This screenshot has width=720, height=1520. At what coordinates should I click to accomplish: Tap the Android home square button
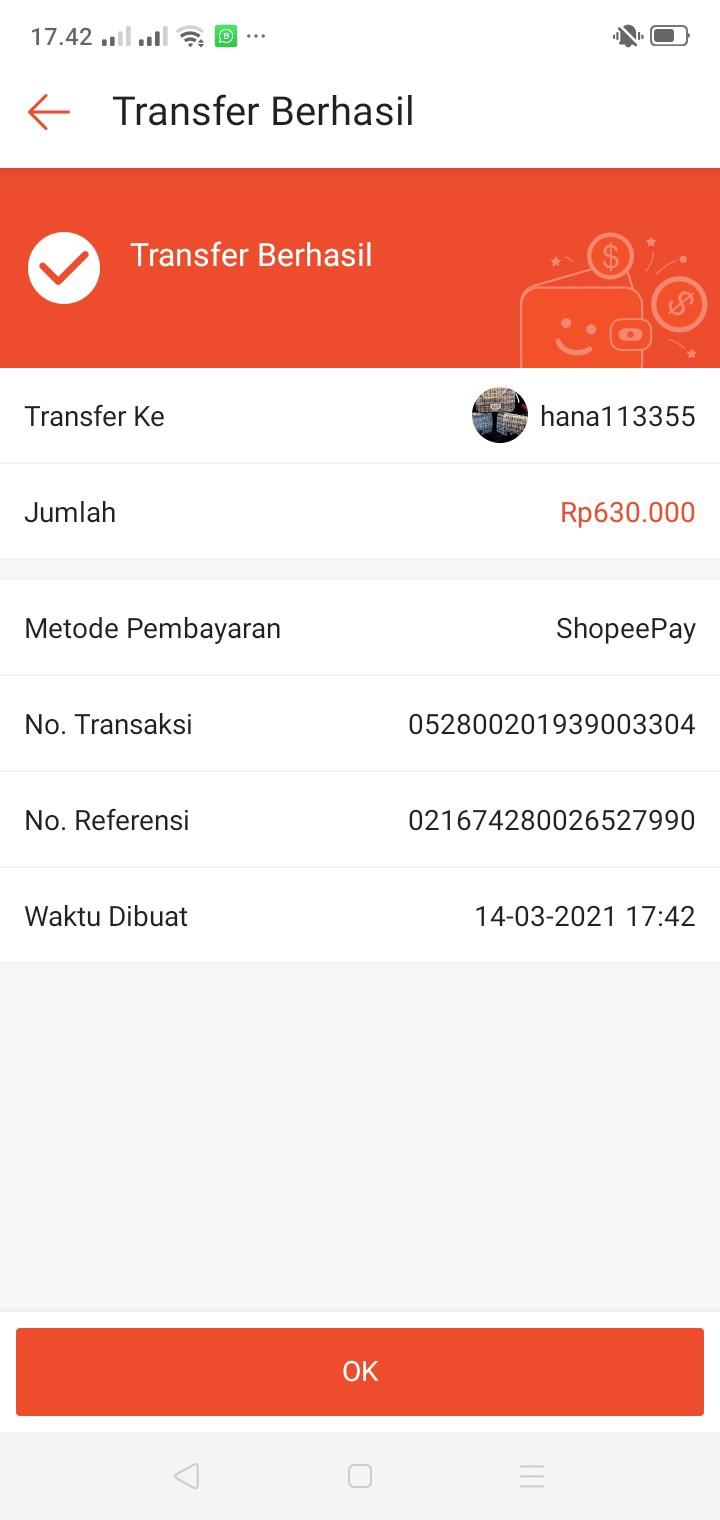click(360, 1475)
